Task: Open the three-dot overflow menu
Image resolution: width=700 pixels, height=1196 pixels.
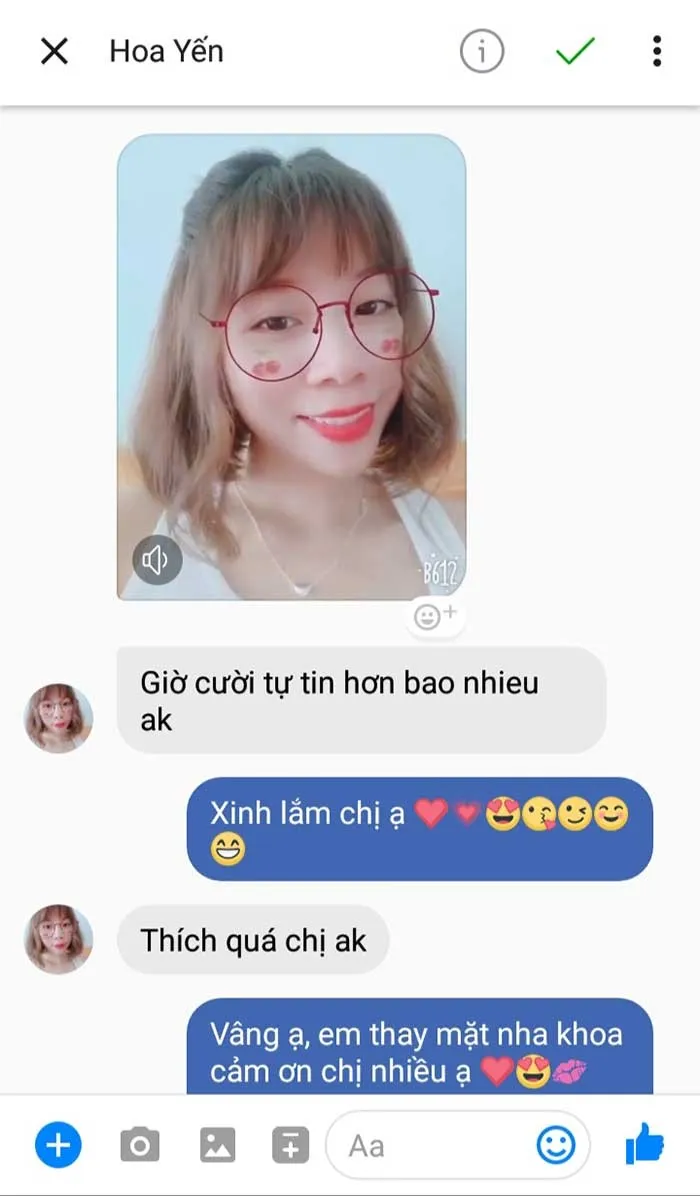Action: tap(657, 51)
